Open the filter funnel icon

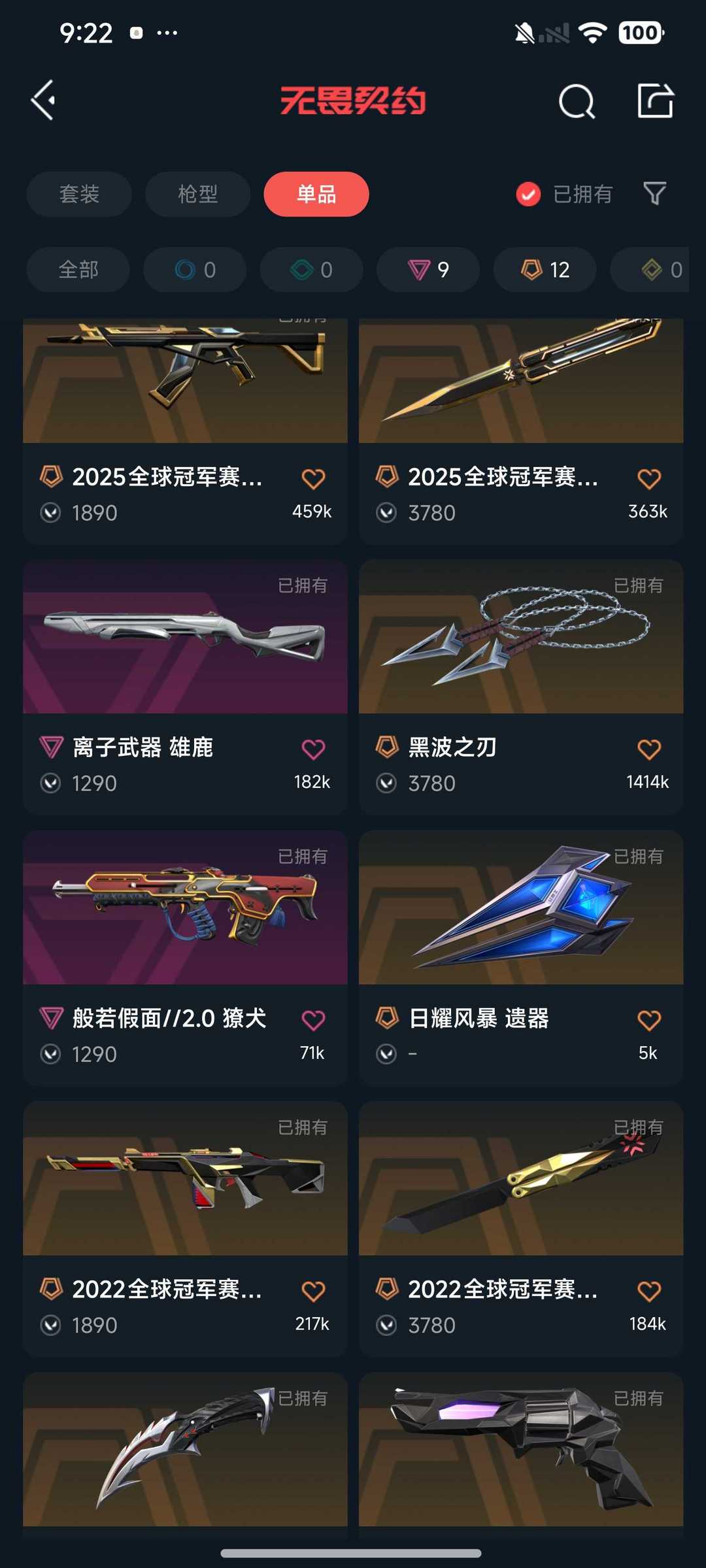(x=654, y=193)
